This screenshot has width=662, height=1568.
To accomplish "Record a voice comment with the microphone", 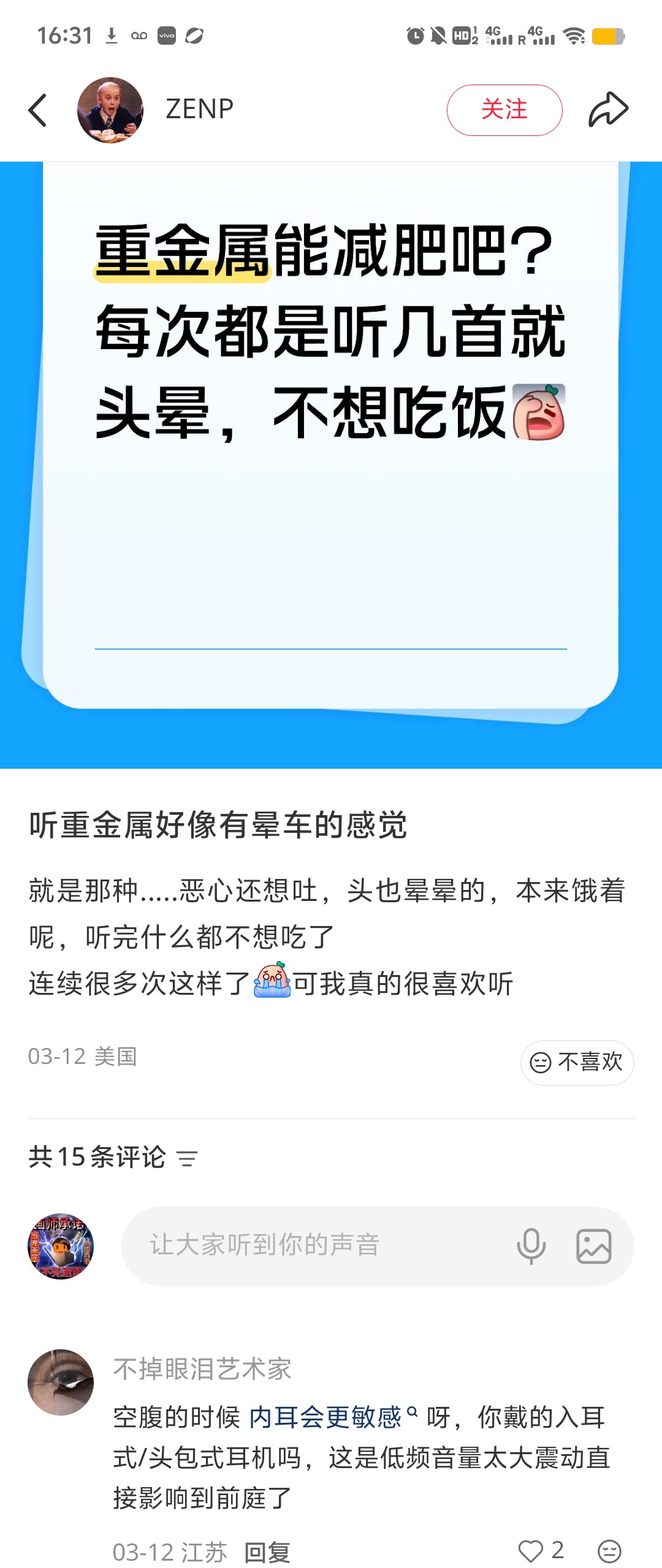I will (x=531, y=1246).
